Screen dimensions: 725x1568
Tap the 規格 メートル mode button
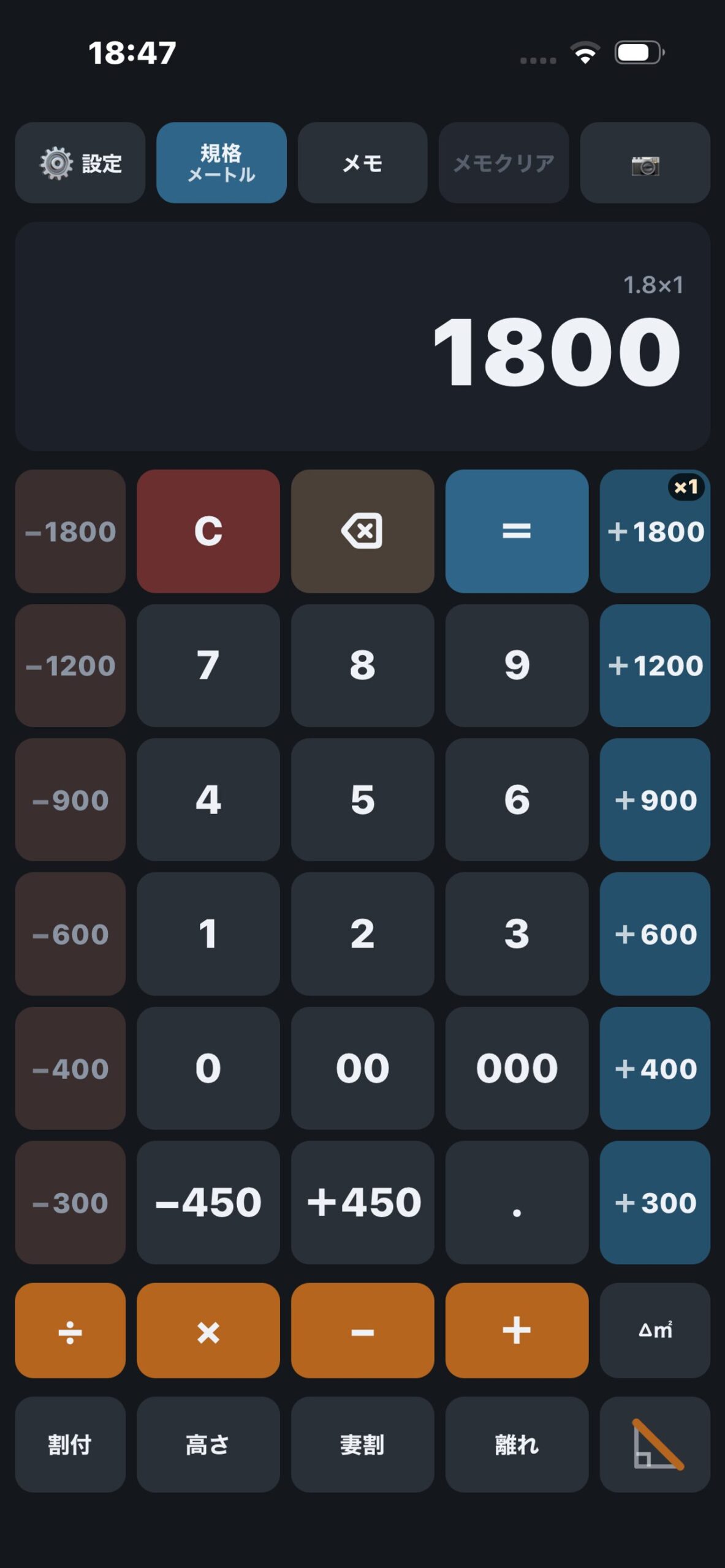tap(221, 163)
